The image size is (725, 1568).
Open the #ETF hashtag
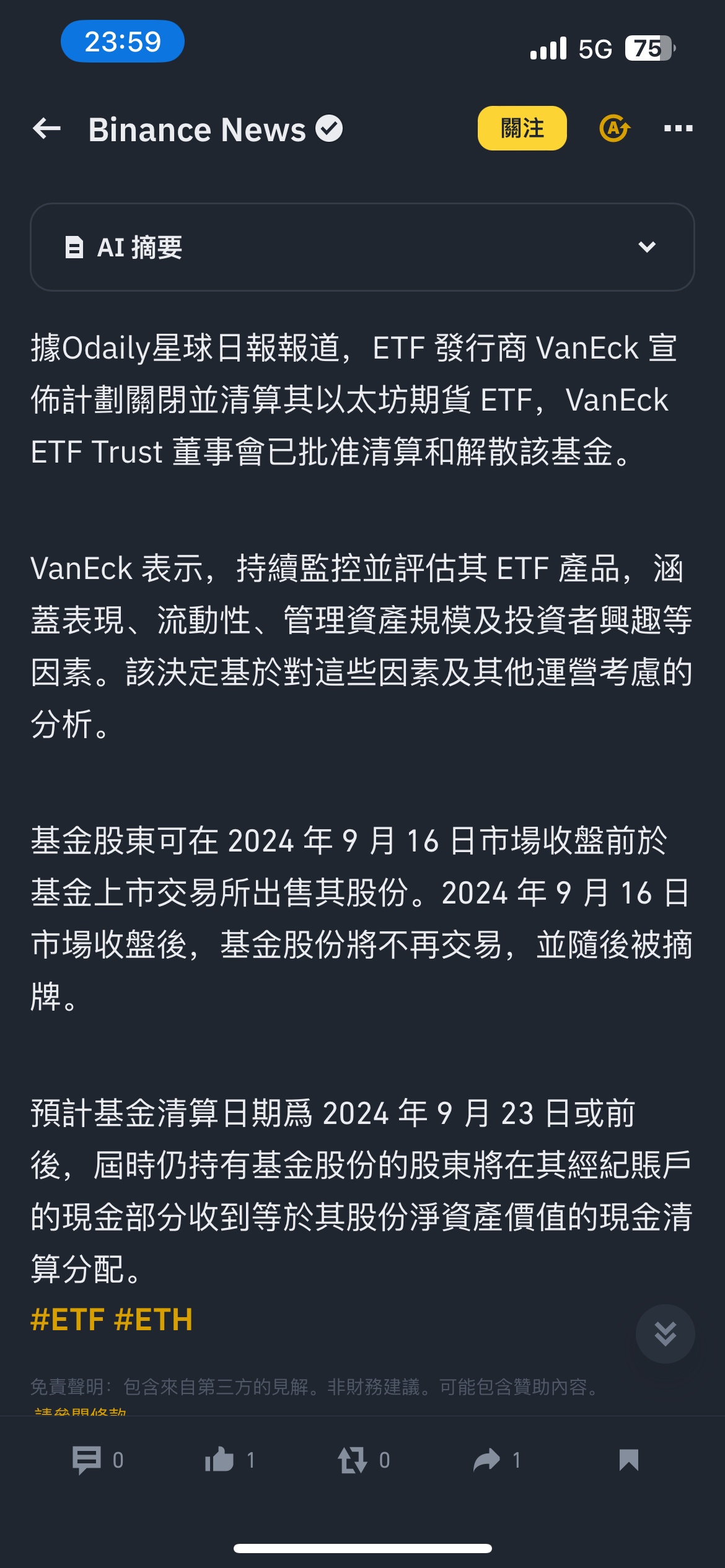pyautogui.click(x=68, y=1319)
